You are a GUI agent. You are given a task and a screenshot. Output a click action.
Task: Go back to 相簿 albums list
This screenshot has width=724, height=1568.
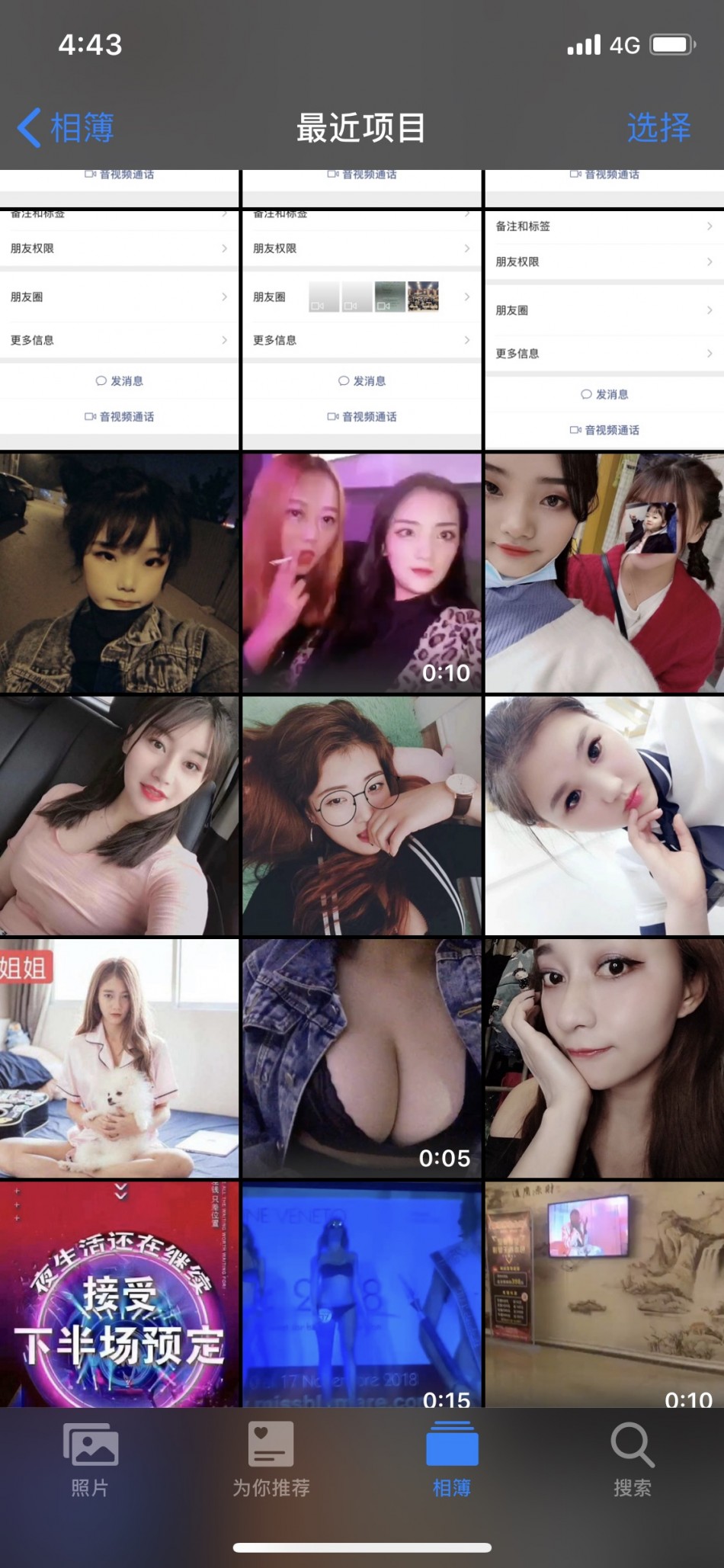66,127
